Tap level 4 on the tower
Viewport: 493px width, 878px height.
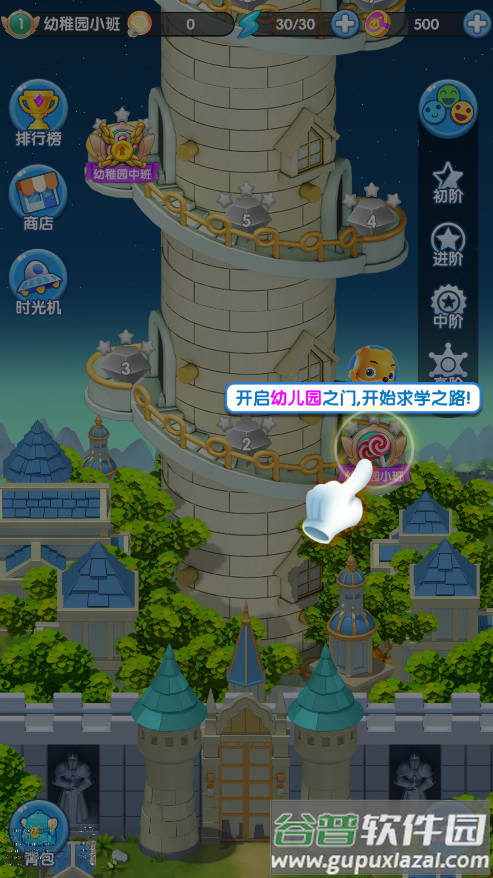(x=371, y=212)
